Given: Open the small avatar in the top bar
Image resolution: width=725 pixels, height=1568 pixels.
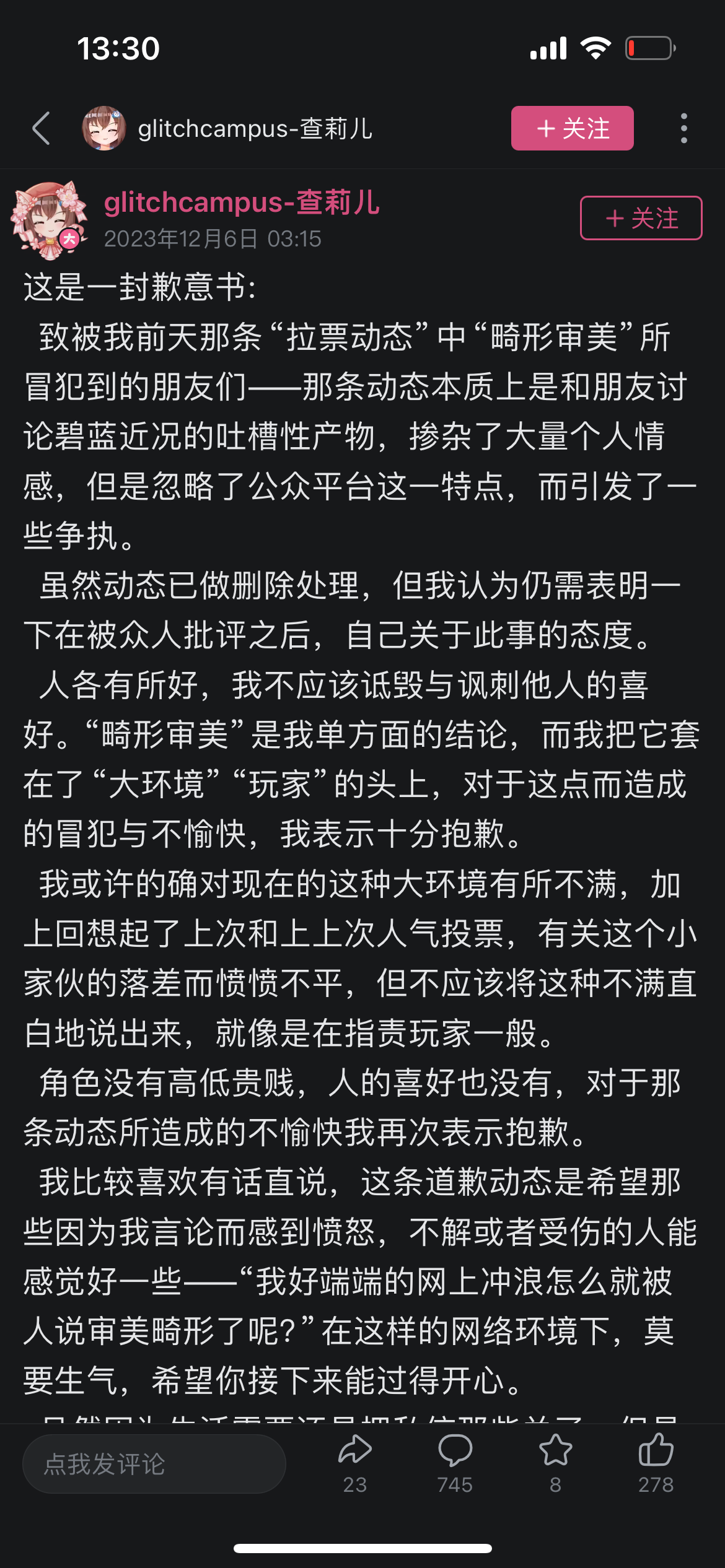Looking at the screenshot, I should coord(103,128).
